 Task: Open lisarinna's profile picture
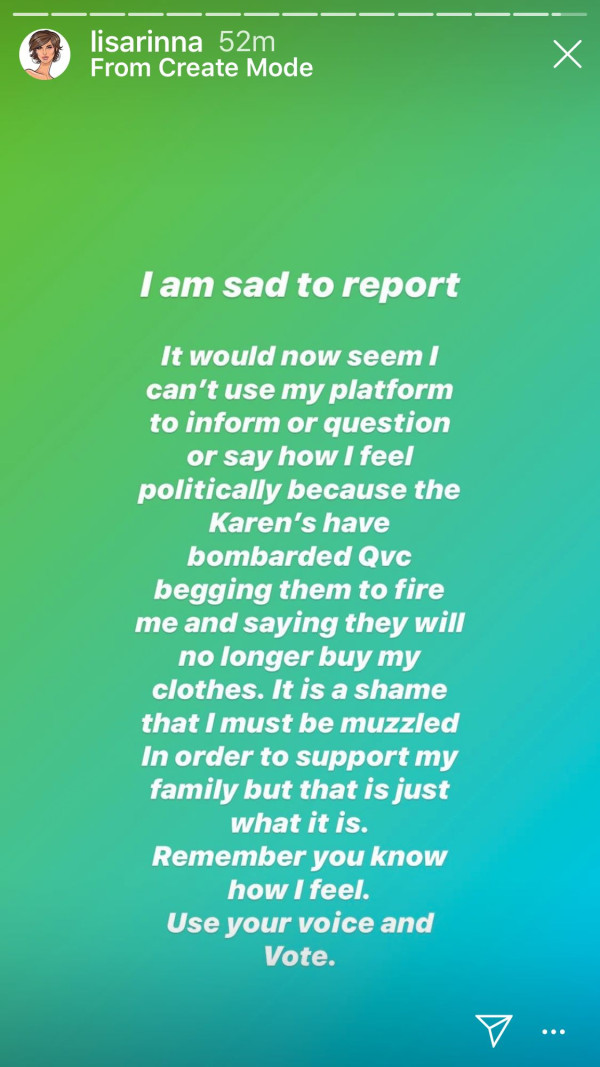coord(45,54)
